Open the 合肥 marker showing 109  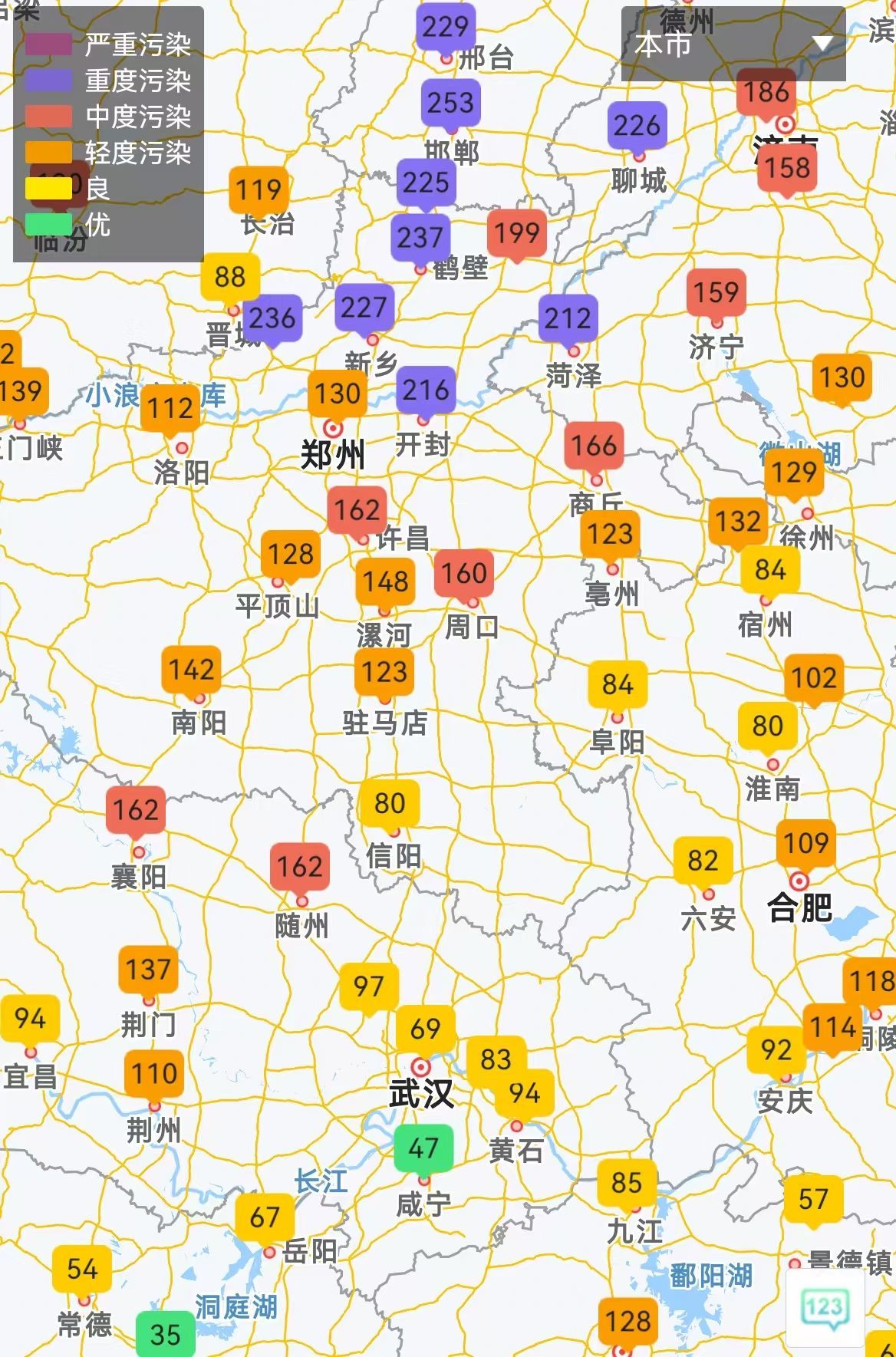coord(805,843)
